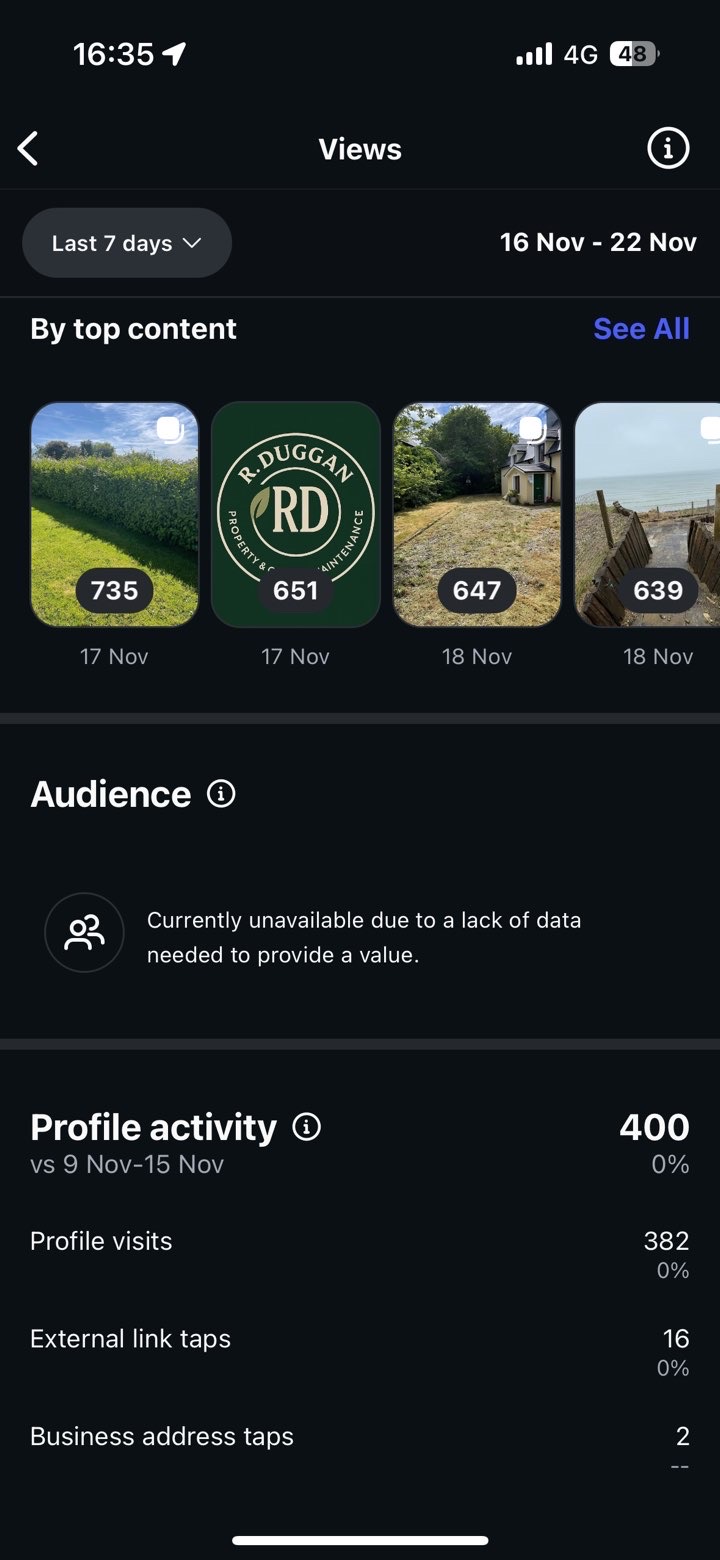Open the R. Duggan logo post
720x1560 pixels.
pyautogui.click(x=296, y=515)
